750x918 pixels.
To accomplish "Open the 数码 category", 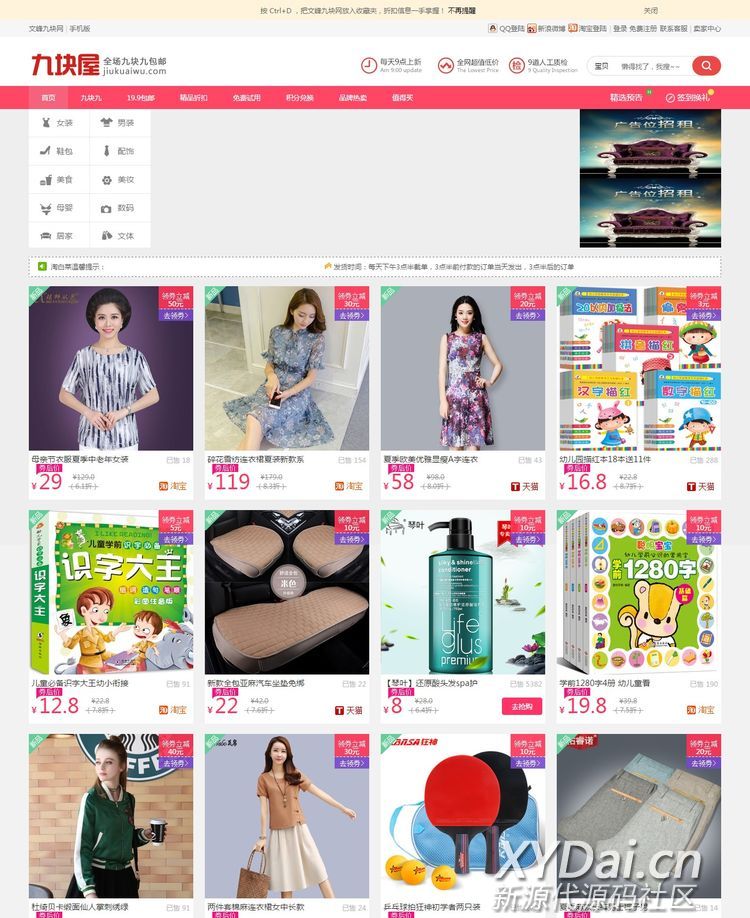I will (119, 208).
